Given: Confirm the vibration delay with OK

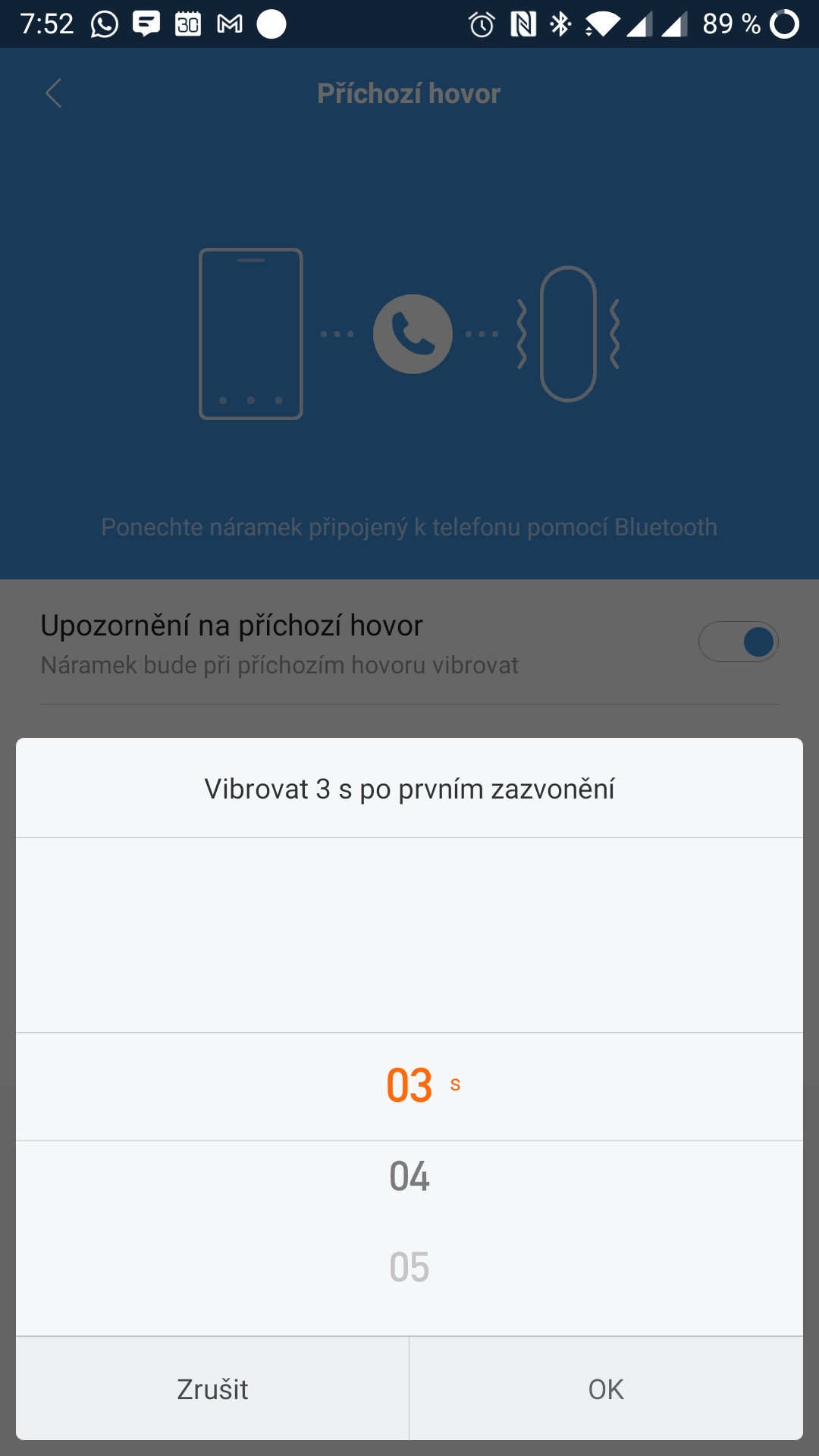Looking at the screenshot, I should (606, 1389).
